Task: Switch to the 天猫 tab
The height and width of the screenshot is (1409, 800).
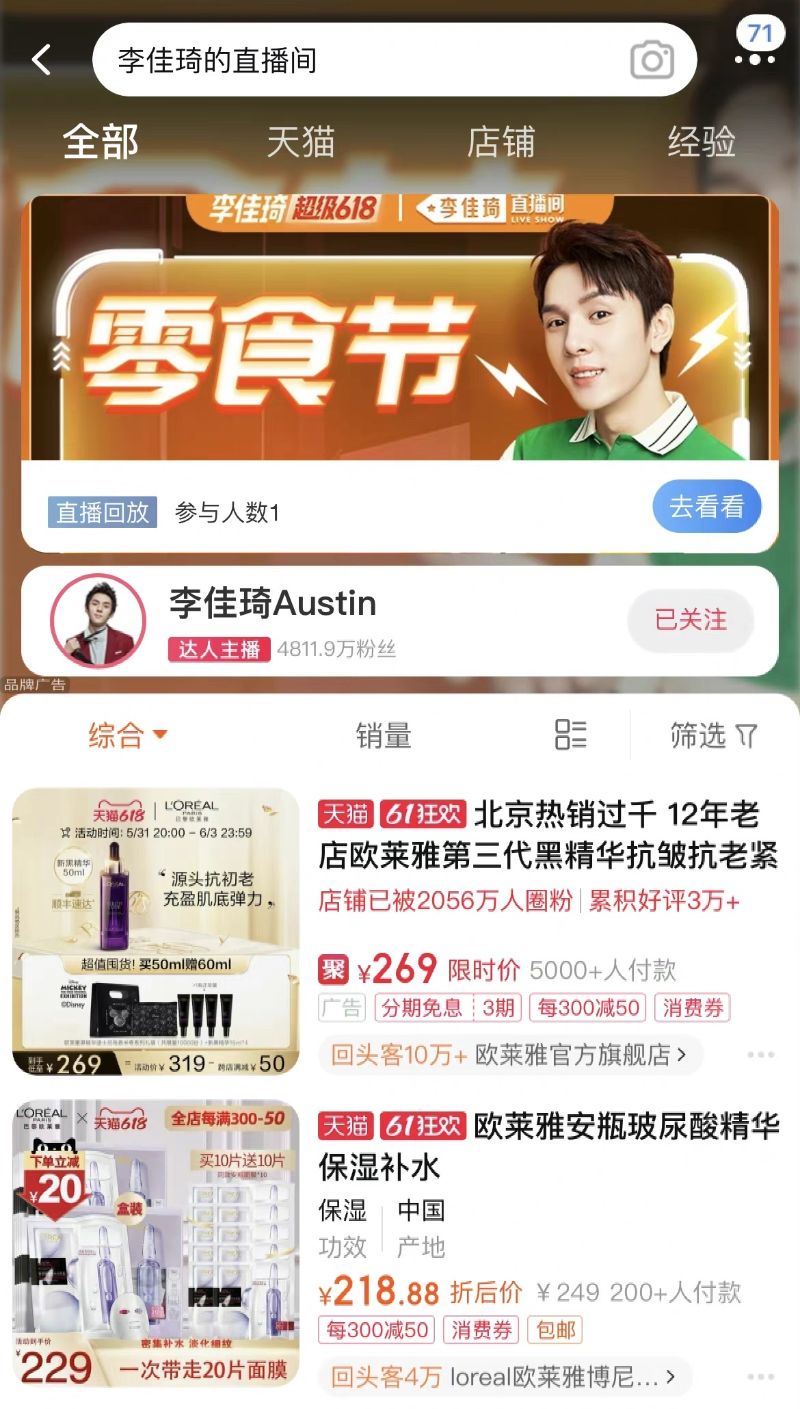Action: (x=301, y=142)
